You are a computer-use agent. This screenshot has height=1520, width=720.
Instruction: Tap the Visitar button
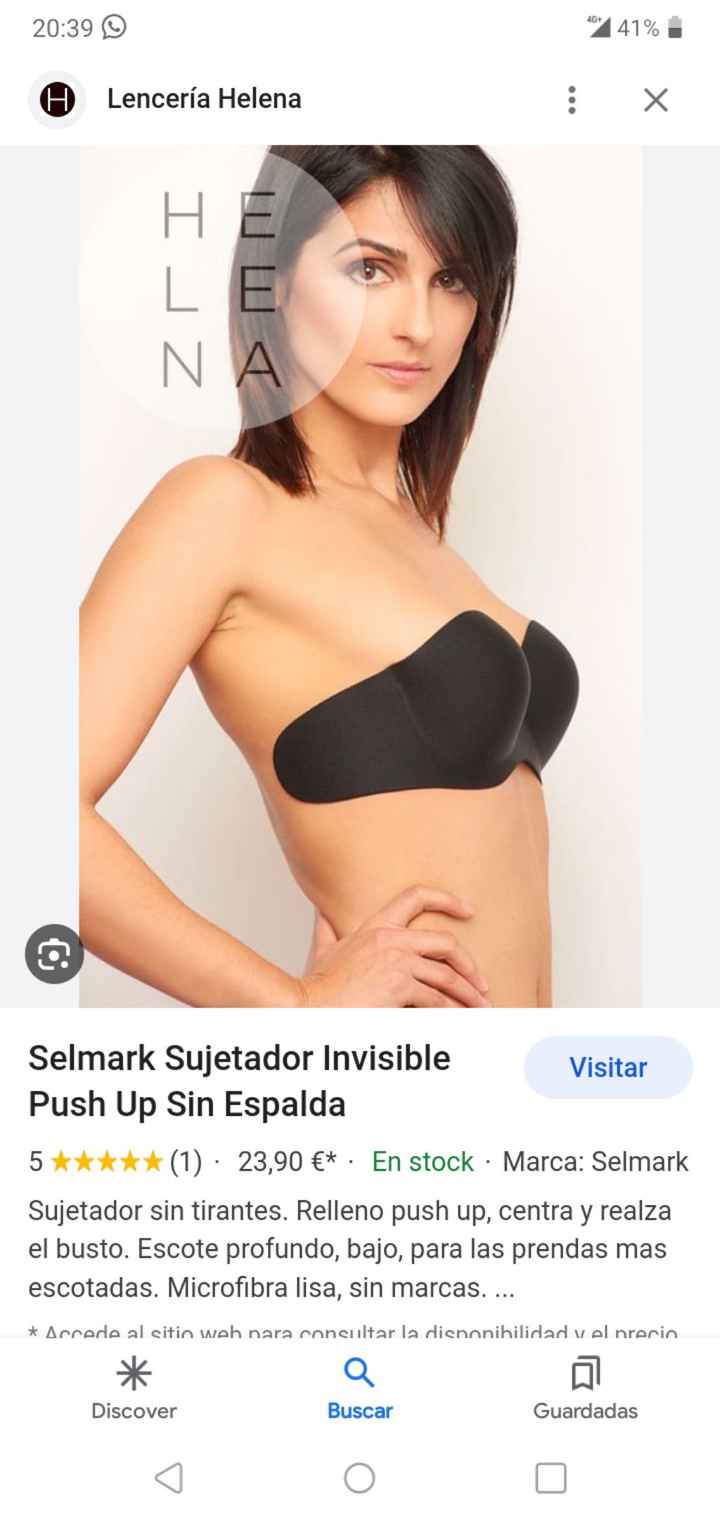click(607, 1067)
